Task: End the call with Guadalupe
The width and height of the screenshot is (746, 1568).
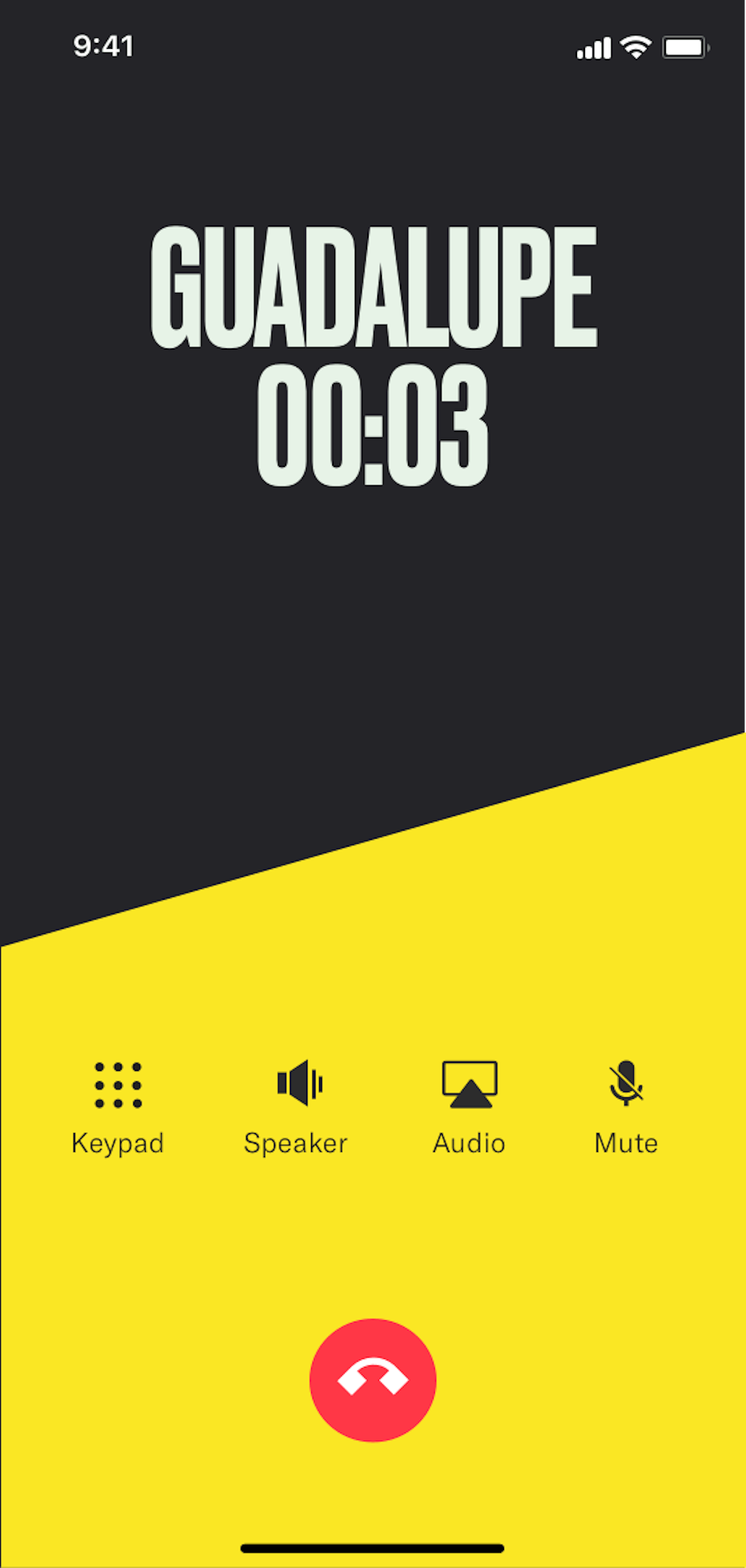Action: click(x=372, y=1379)
